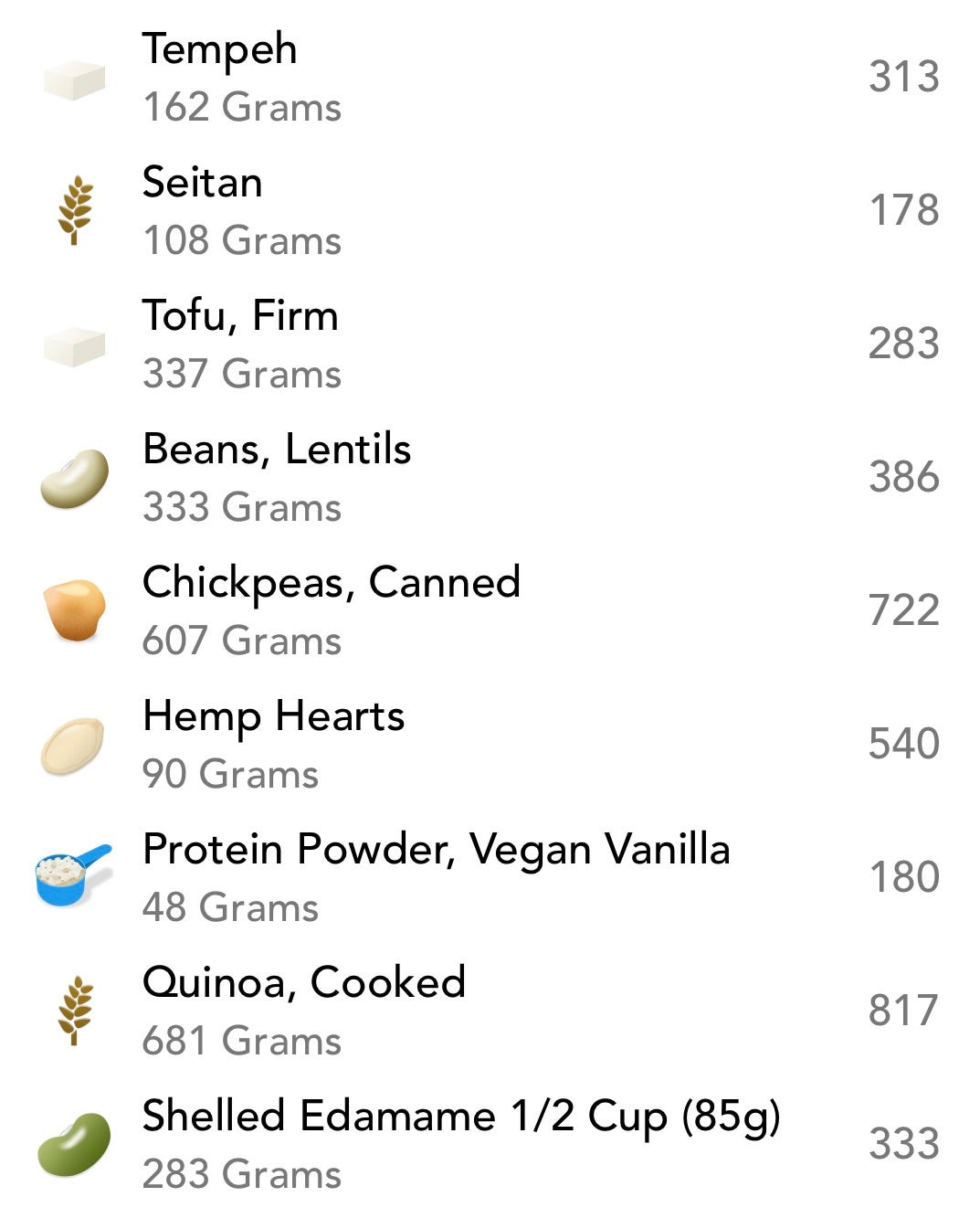Click the Hemp Hearts calorie value 540
This screenshot has height=1218, width=980.
pos(905,745)
